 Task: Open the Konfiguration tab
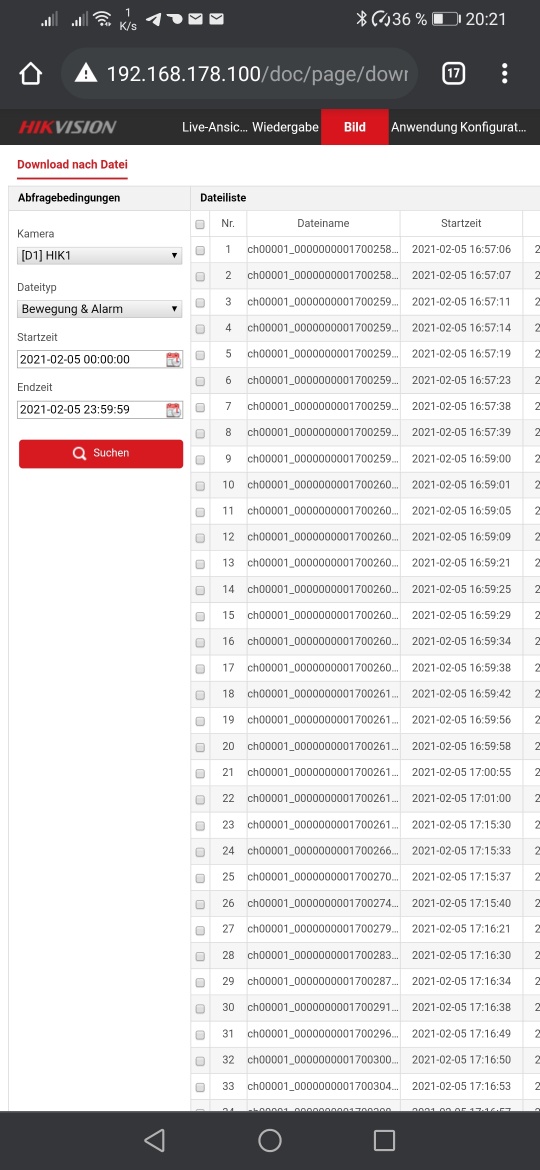pyautogui.click(x=494, y=127)
